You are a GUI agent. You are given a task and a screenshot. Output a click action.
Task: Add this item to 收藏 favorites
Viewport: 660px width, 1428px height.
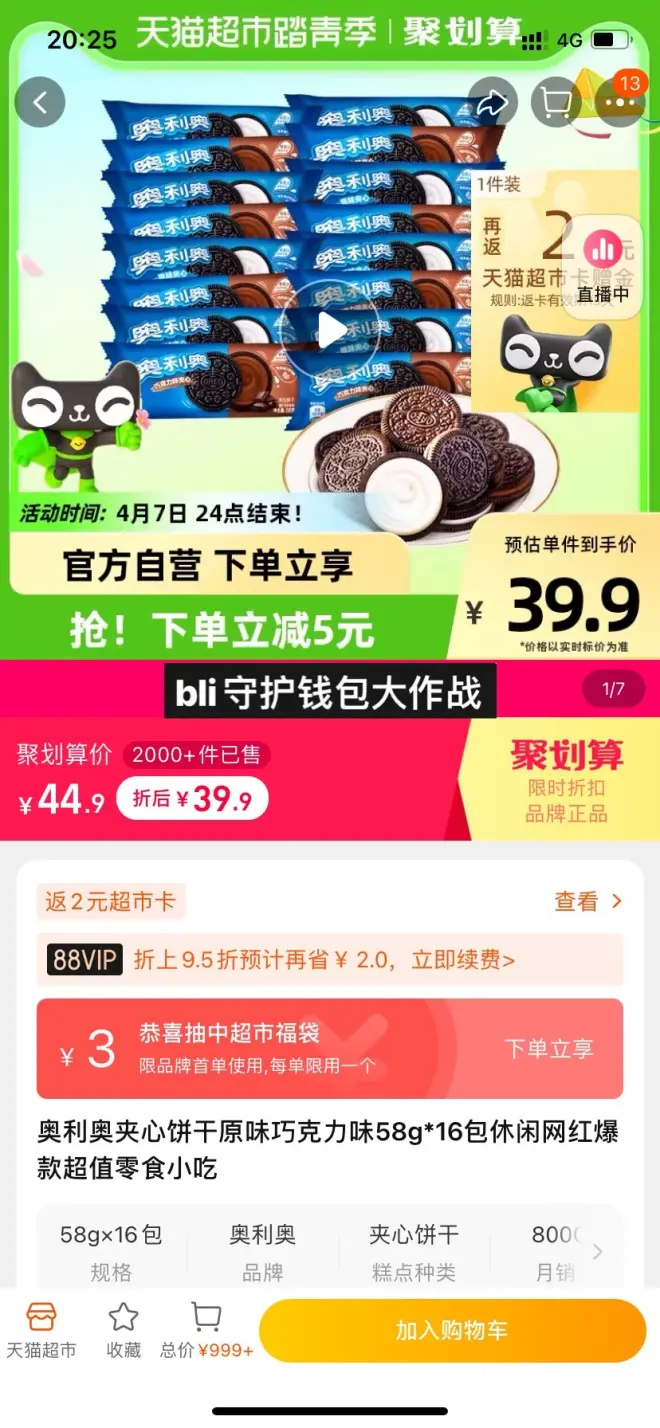[123, 1330]
